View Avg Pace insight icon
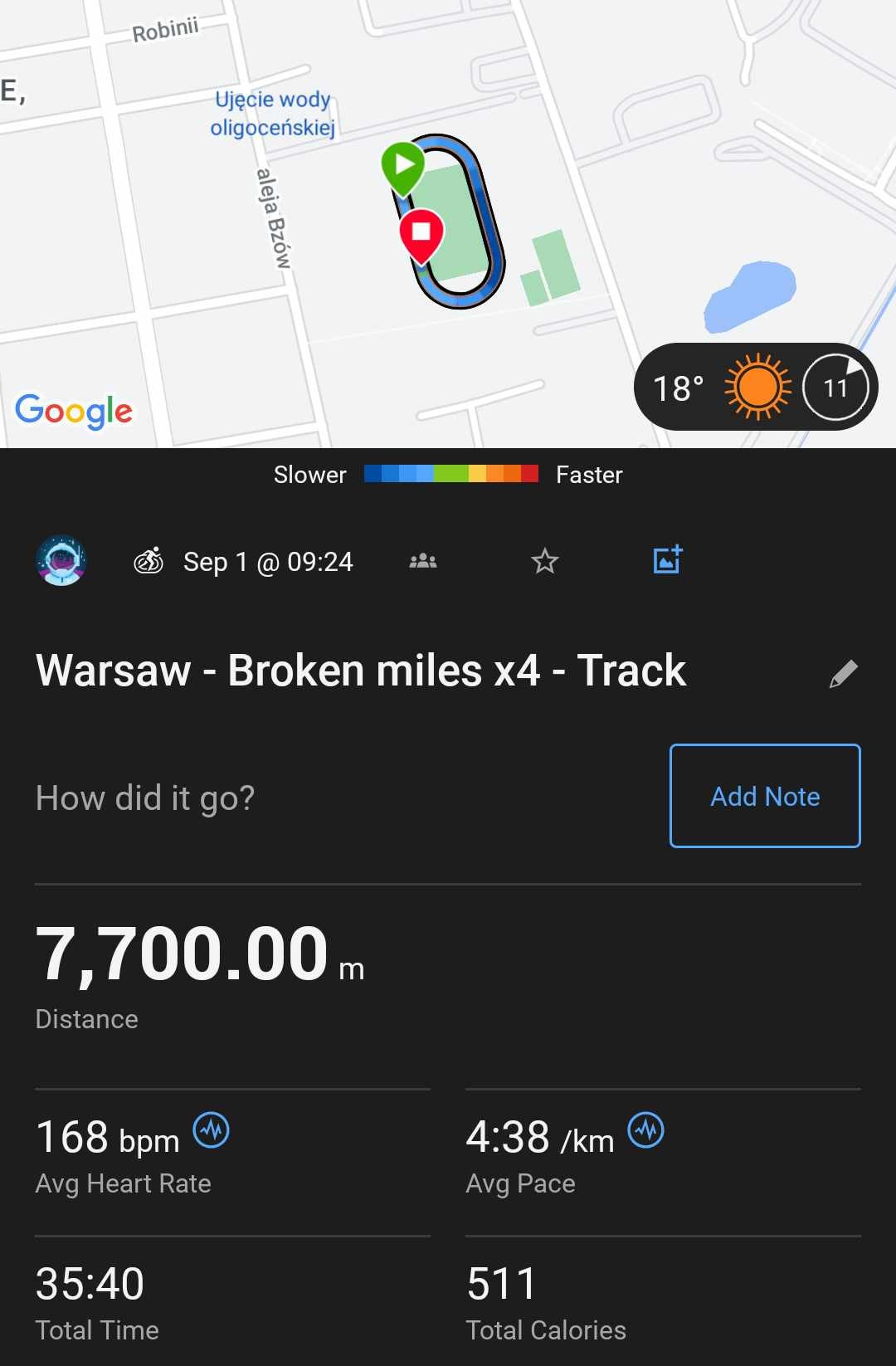Image resolution: width=896 pixels, height=1366 pixels. 645,1130
